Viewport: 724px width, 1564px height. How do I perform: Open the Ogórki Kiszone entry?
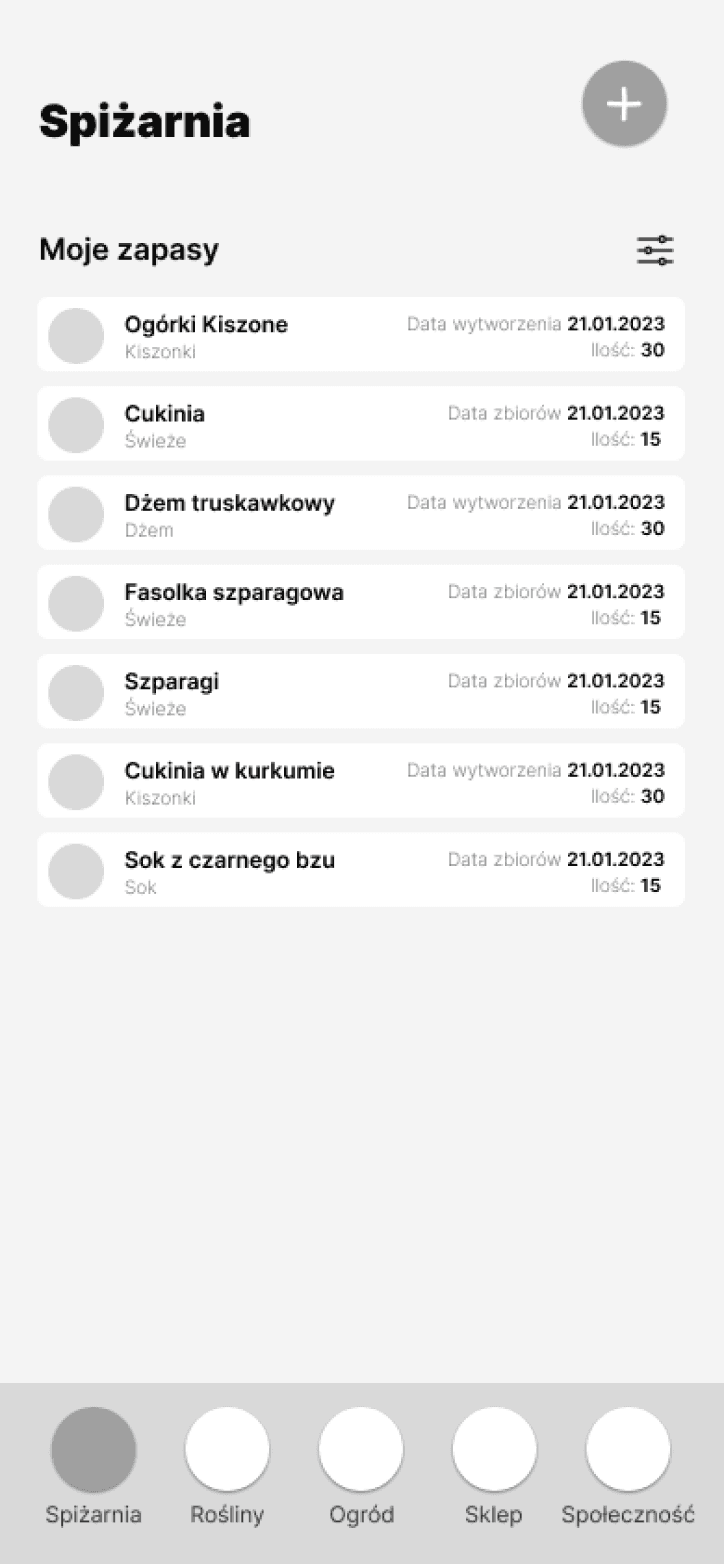point(361,334)
